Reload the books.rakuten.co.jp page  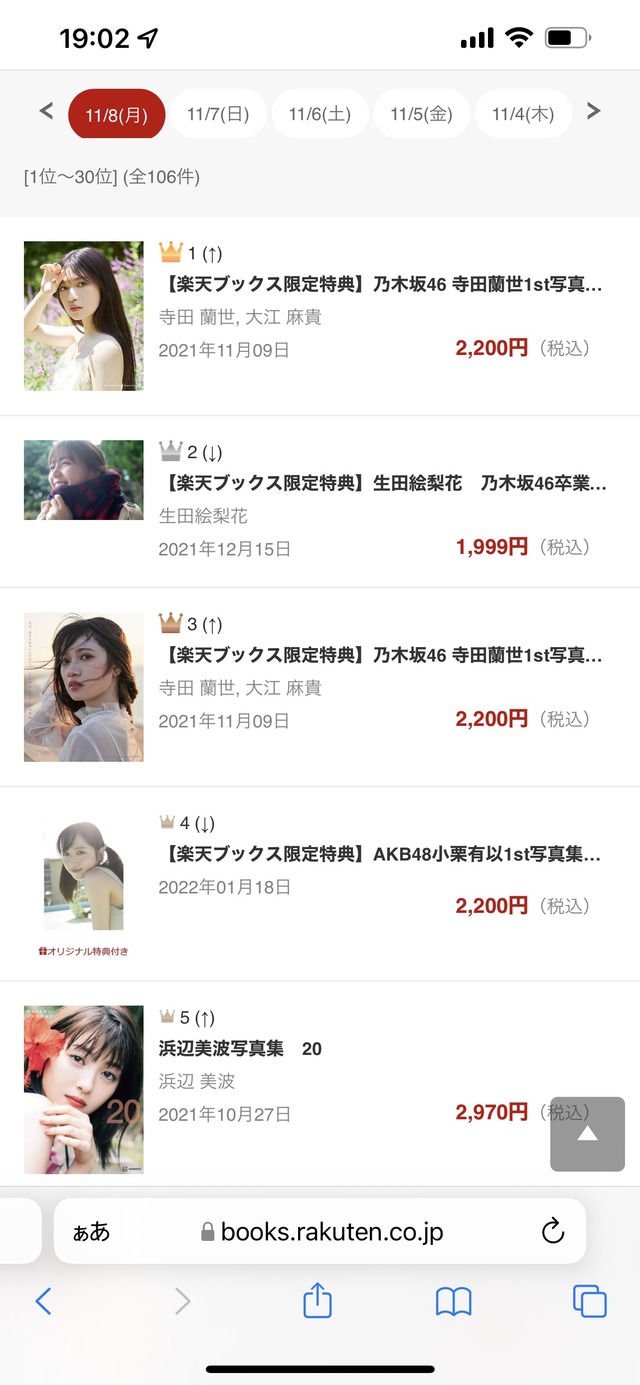[553, 1232]
